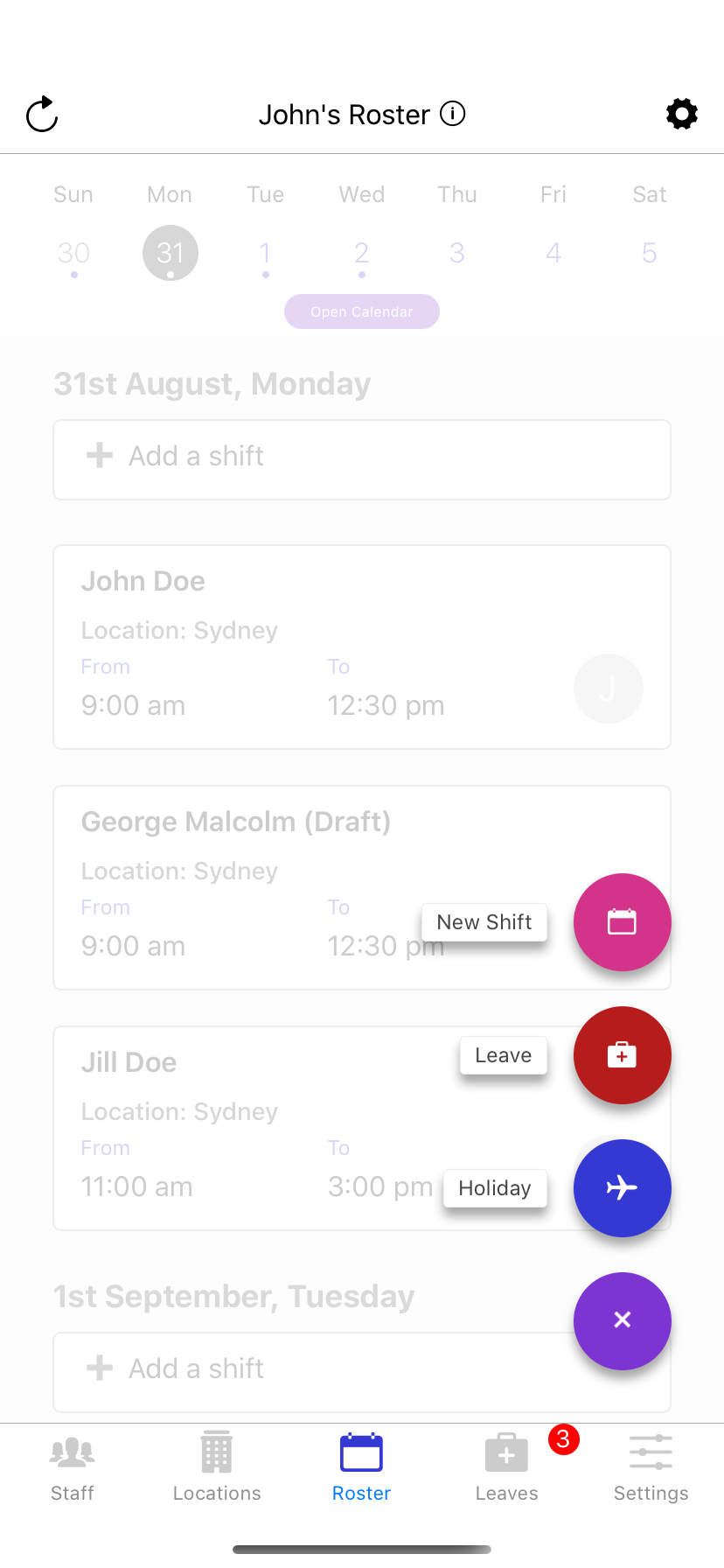Click the Holiday label
724x1568 pixels.
point(494,1188)
